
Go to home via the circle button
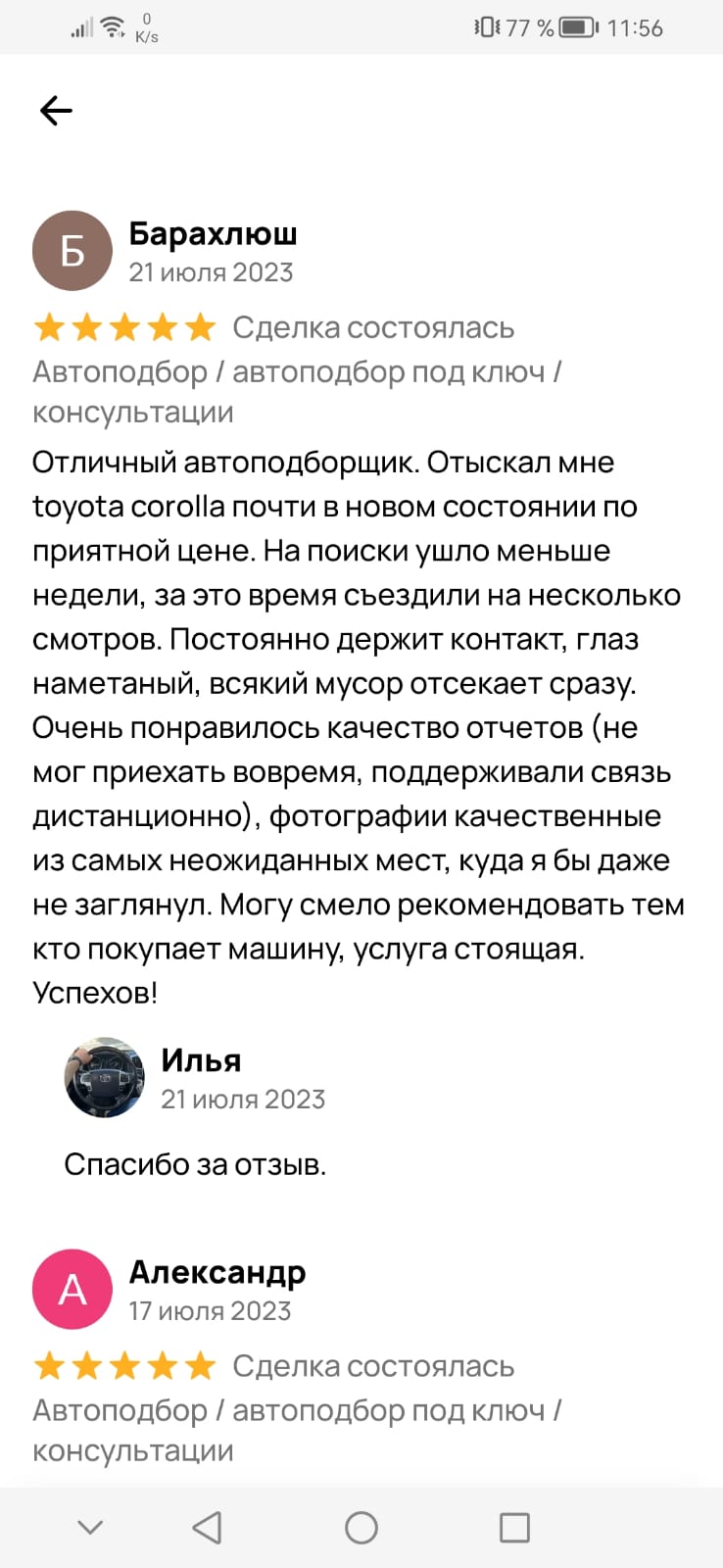pyautogui.click(x=361, y=1527)
